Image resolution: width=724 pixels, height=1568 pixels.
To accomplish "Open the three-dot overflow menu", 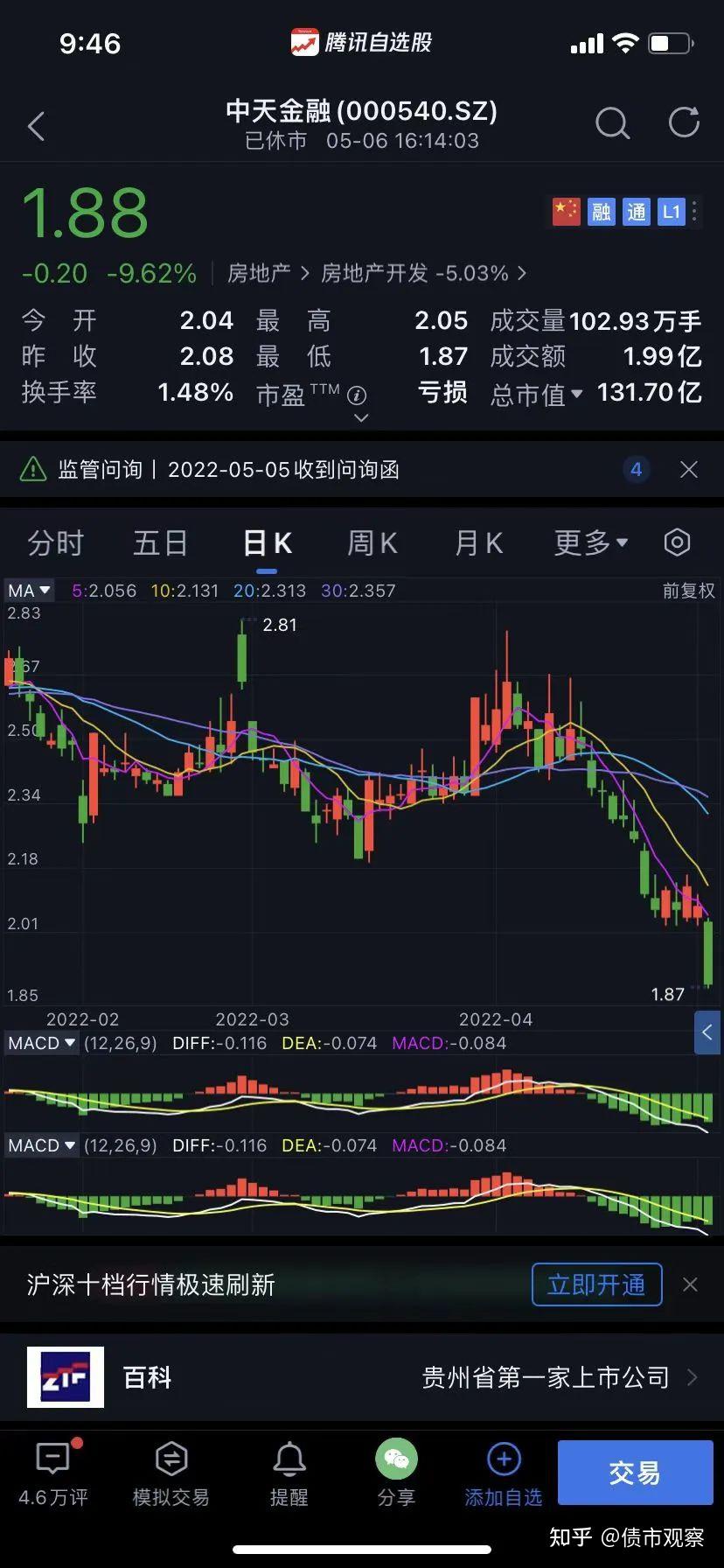I will (x=693, y=211).
